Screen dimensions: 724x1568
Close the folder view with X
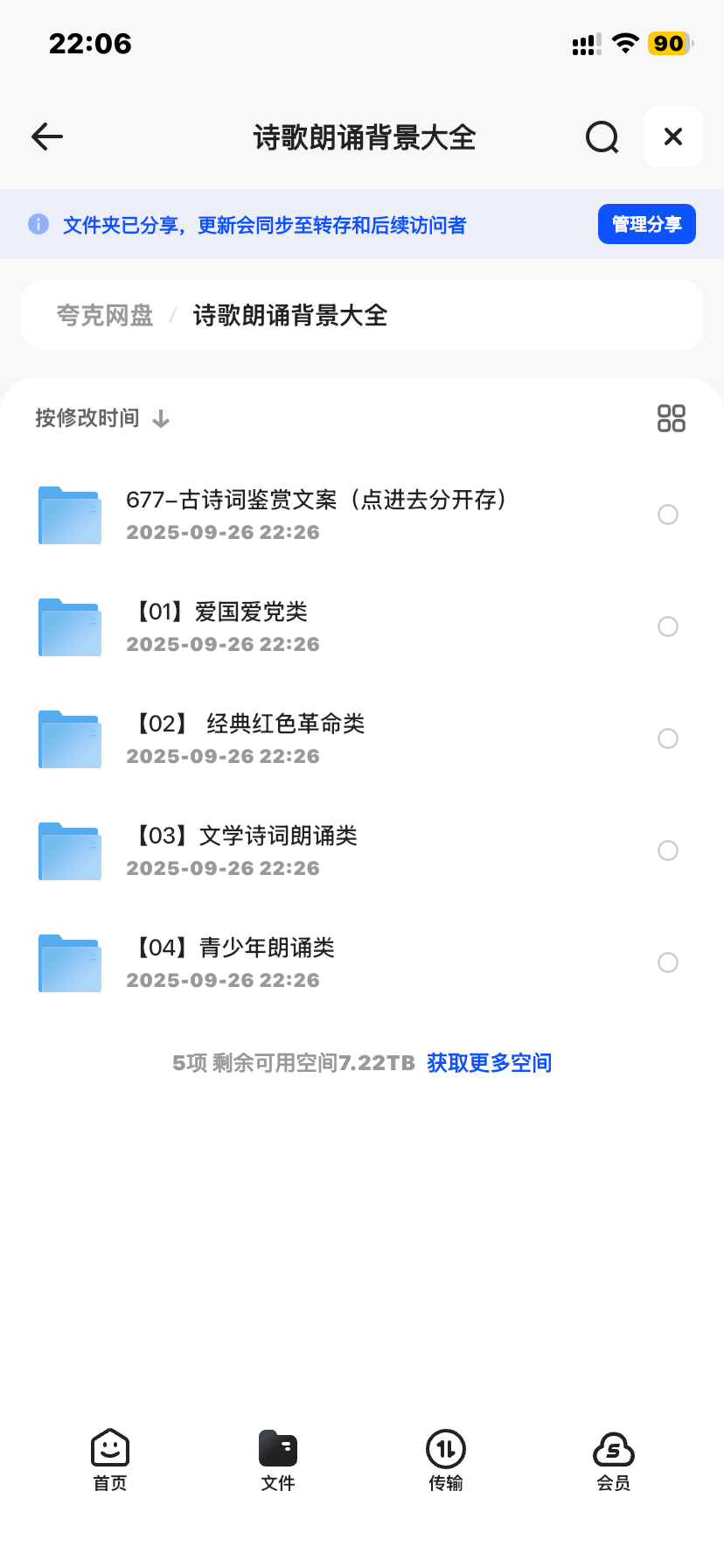click(672, 136)
